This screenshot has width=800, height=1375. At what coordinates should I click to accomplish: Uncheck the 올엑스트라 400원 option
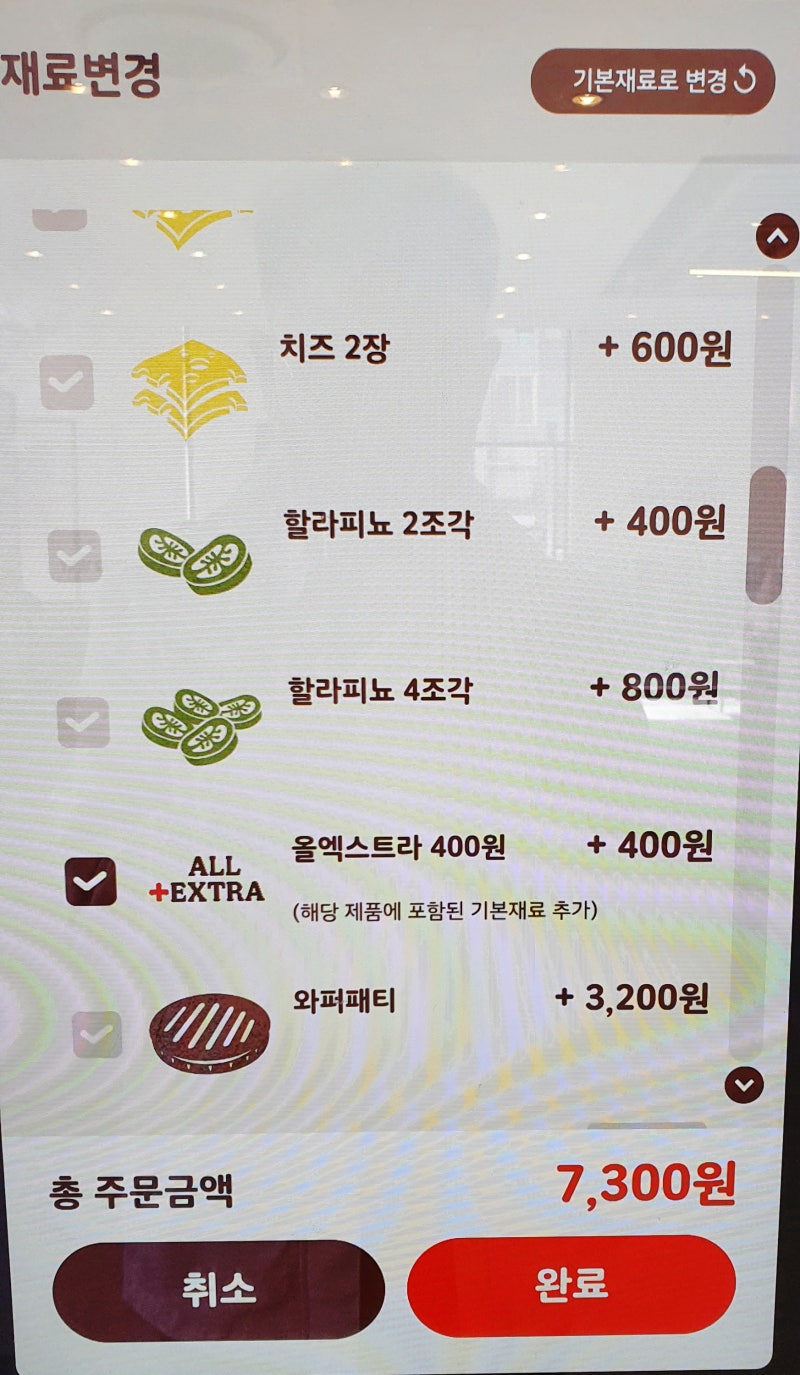click(91, 881)
